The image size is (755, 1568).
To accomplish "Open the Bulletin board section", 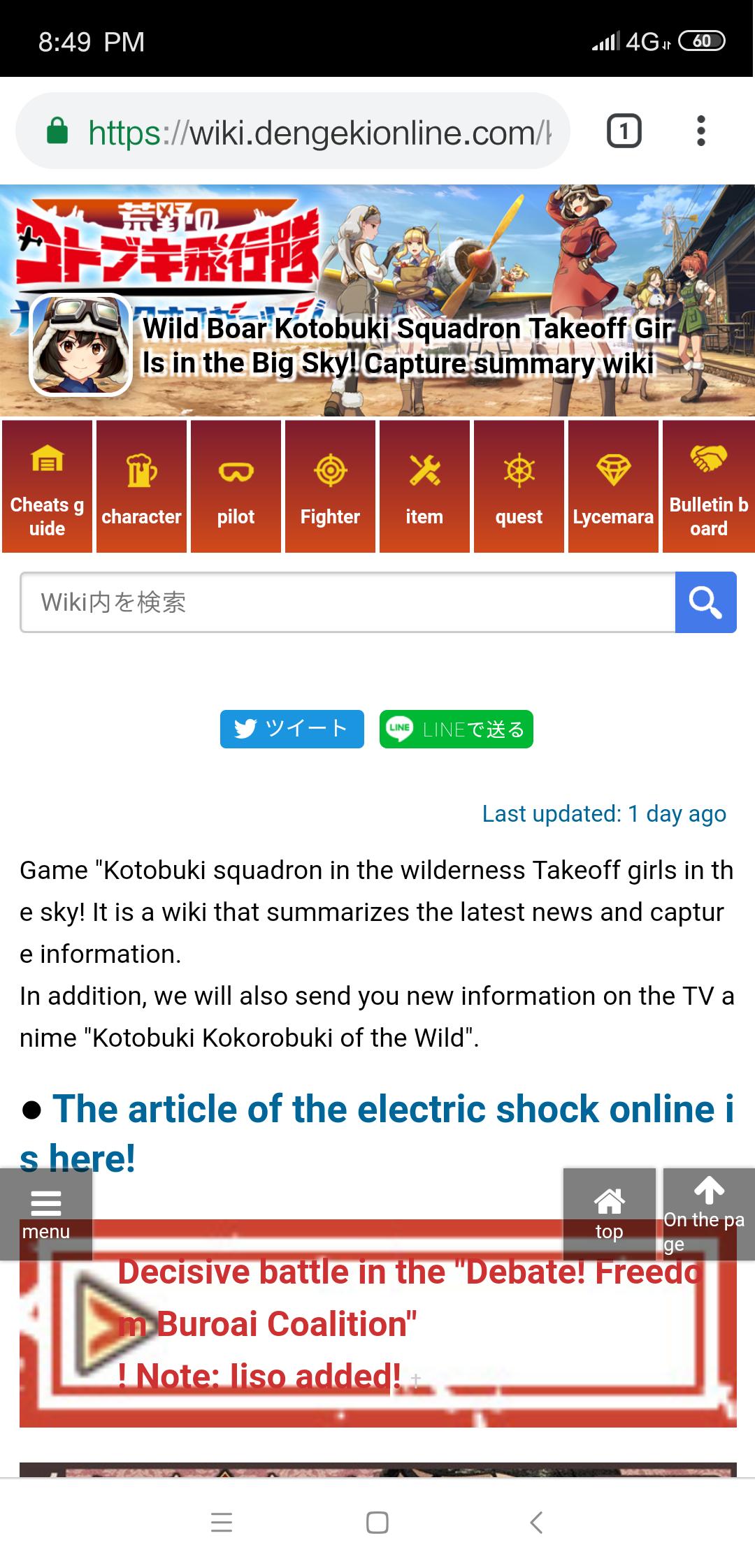I will tap(708, 486).
